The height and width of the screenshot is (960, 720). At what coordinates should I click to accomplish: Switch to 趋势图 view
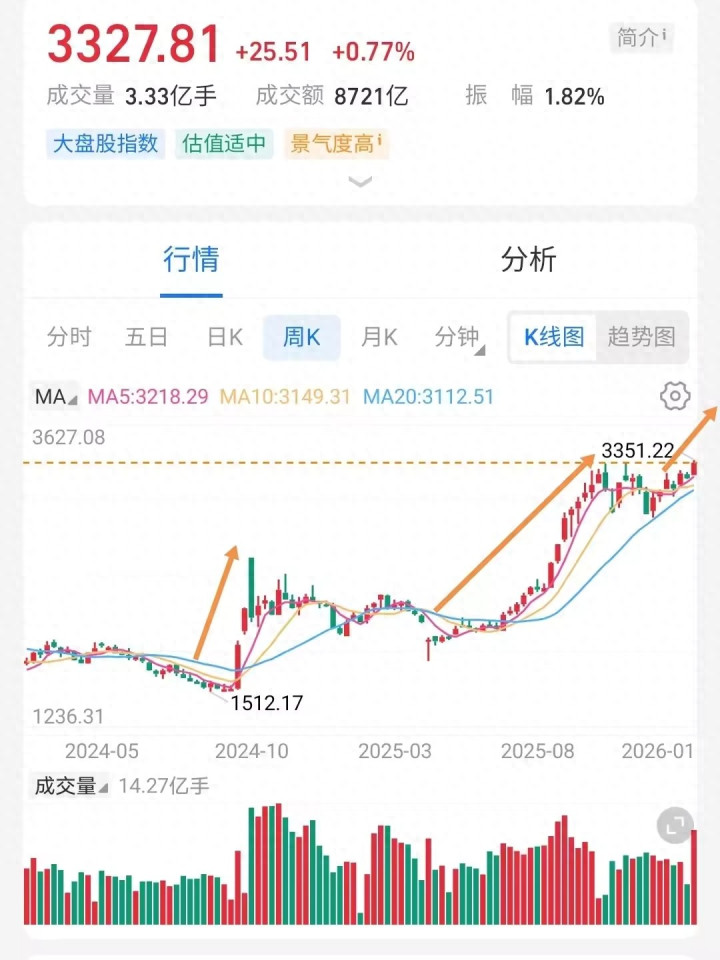642,337
